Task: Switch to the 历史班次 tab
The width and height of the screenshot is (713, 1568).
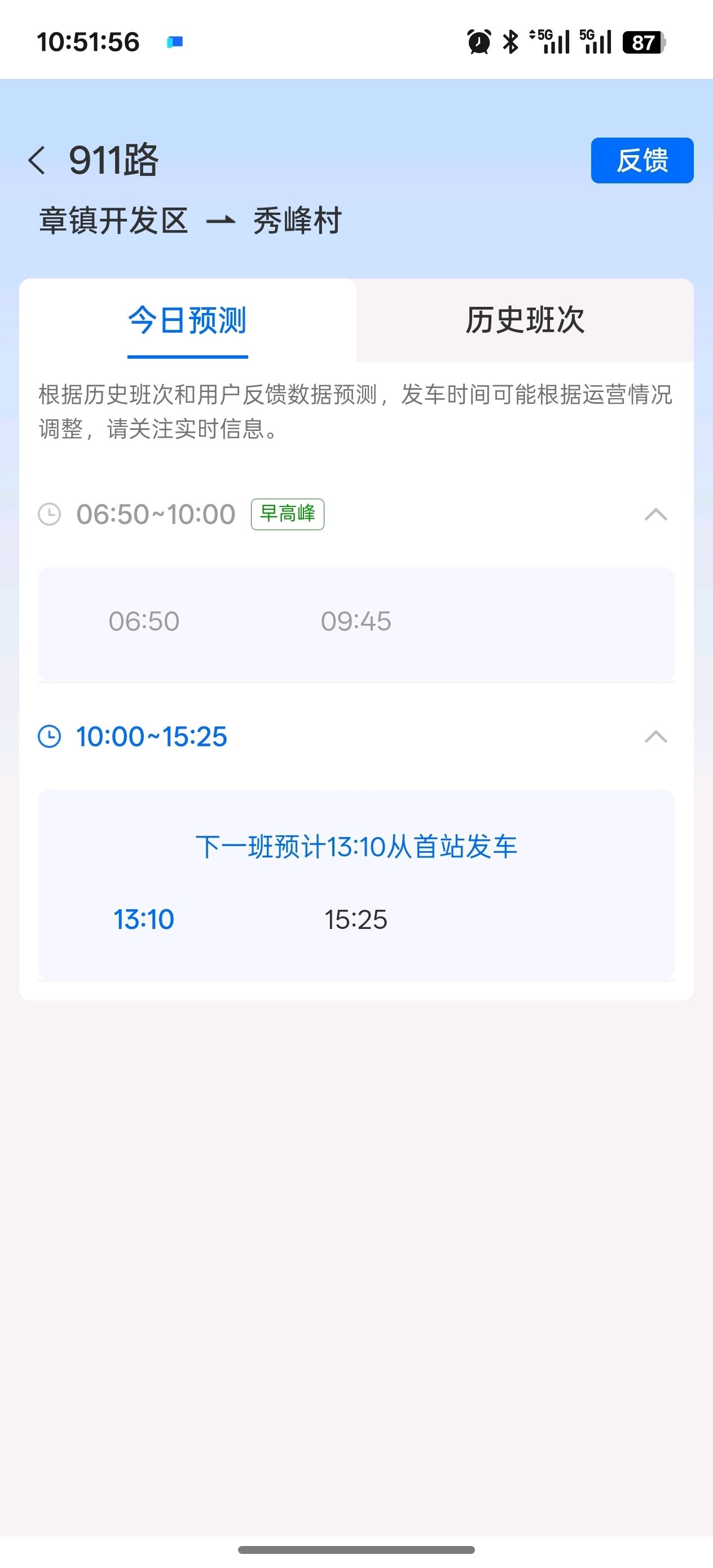Action: click(525, 320)
